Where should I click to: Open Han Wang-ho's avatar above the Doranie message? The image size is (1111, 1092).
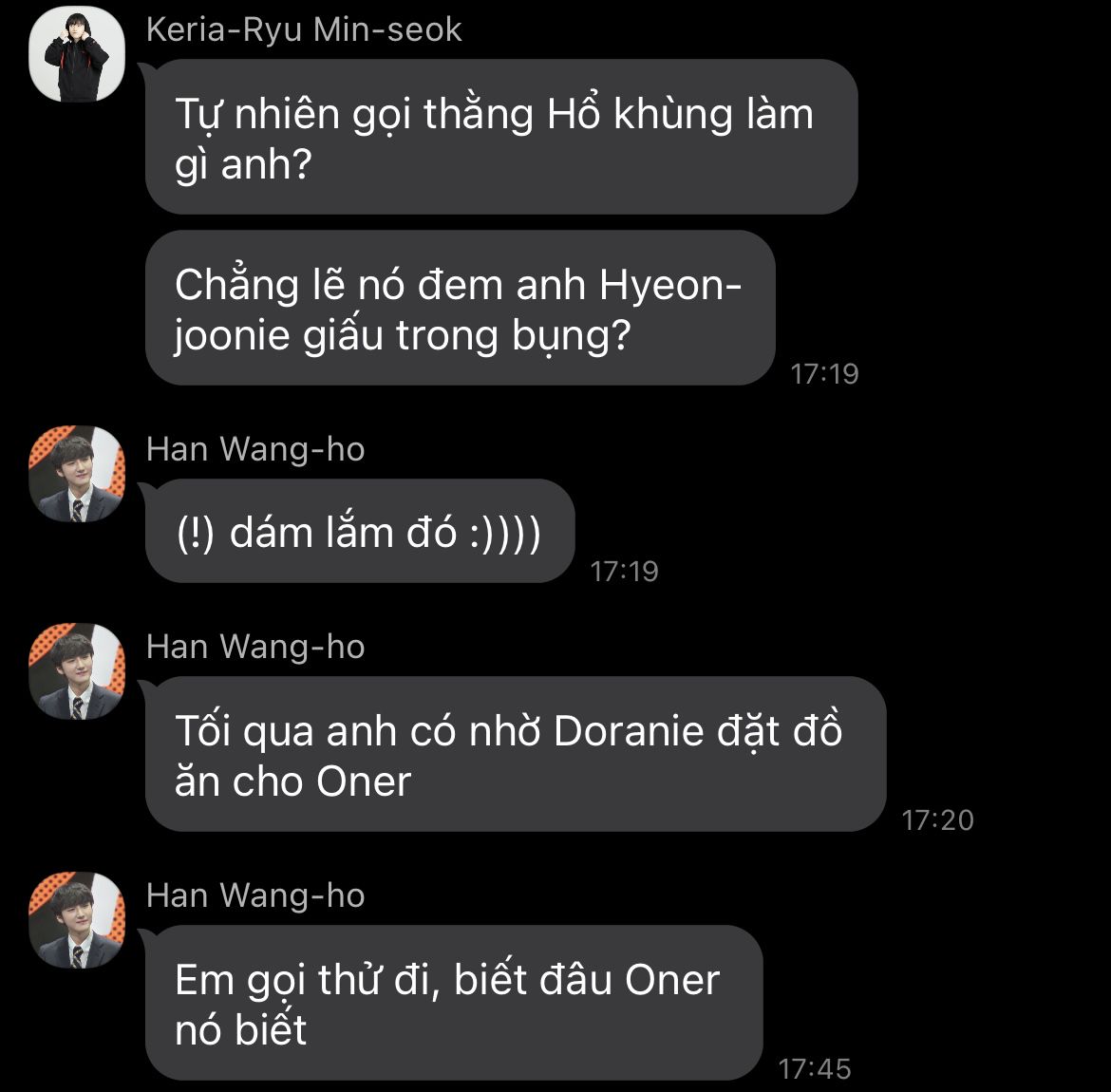pyautogui.click(x=78, y=671)
